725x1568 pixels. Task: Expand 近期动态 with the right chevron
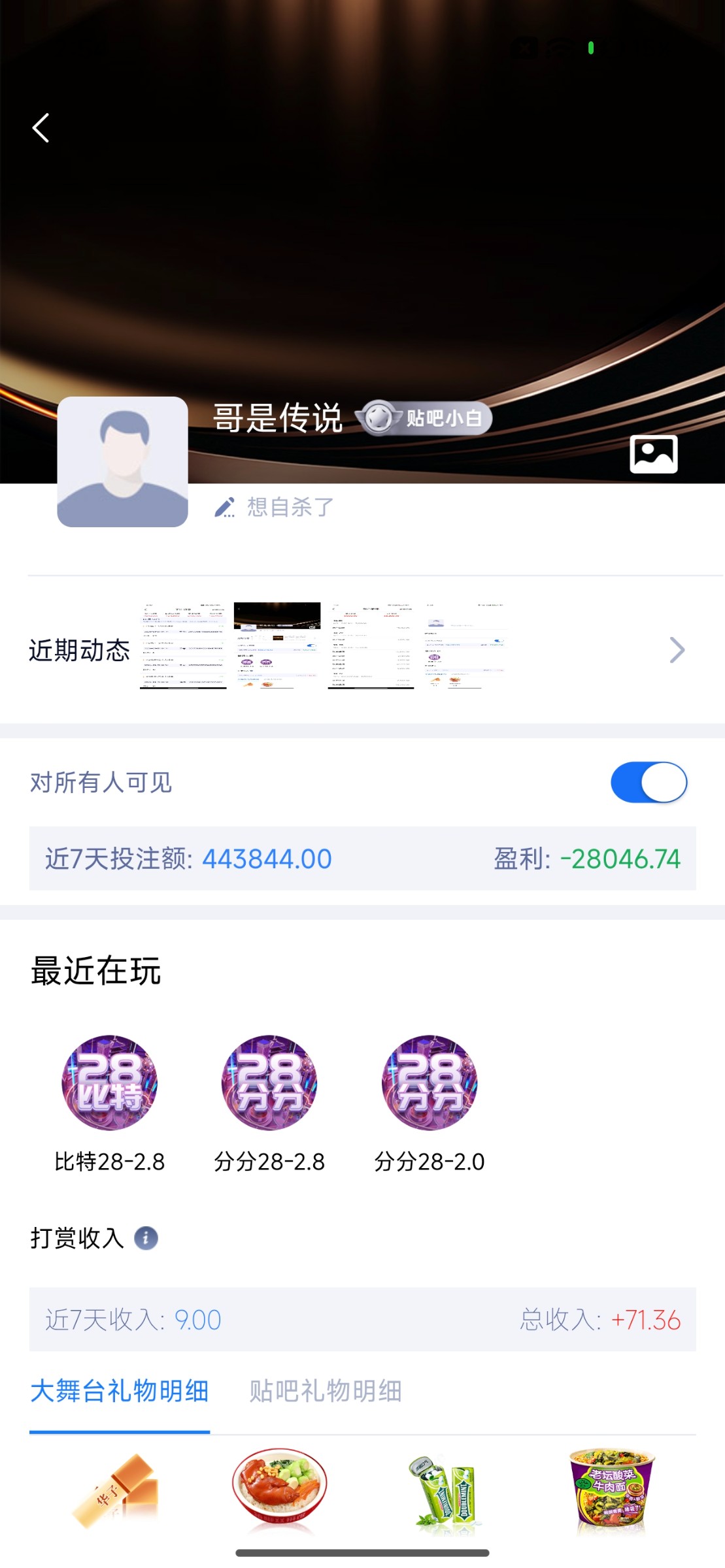click(x=677, y=649)
